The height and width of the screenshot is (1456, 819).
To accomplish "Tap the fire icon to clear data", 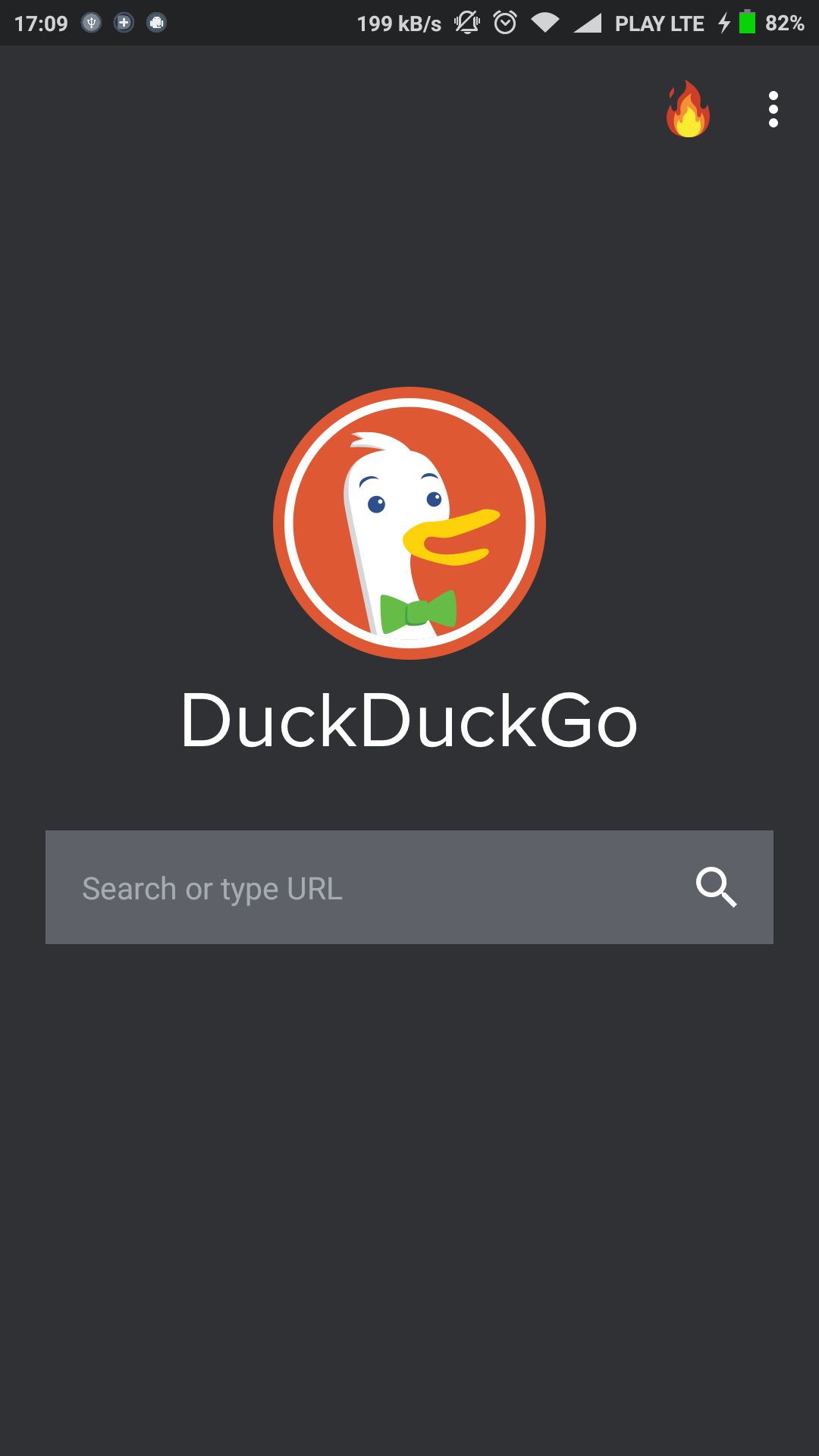I will coord(688,109).
